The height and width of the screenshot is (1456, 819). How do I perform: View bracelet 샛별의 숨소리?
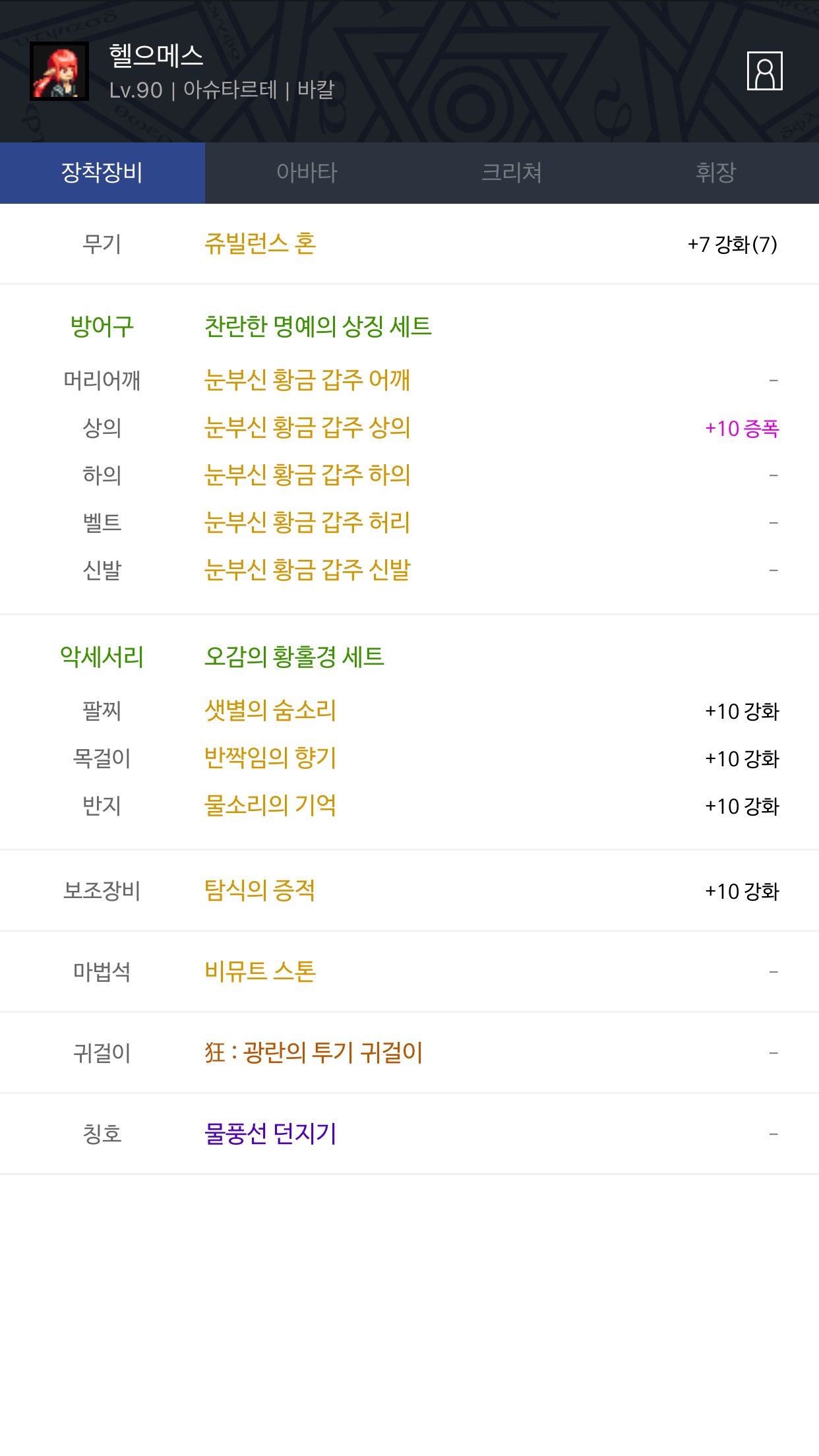[x=270, y=710]
